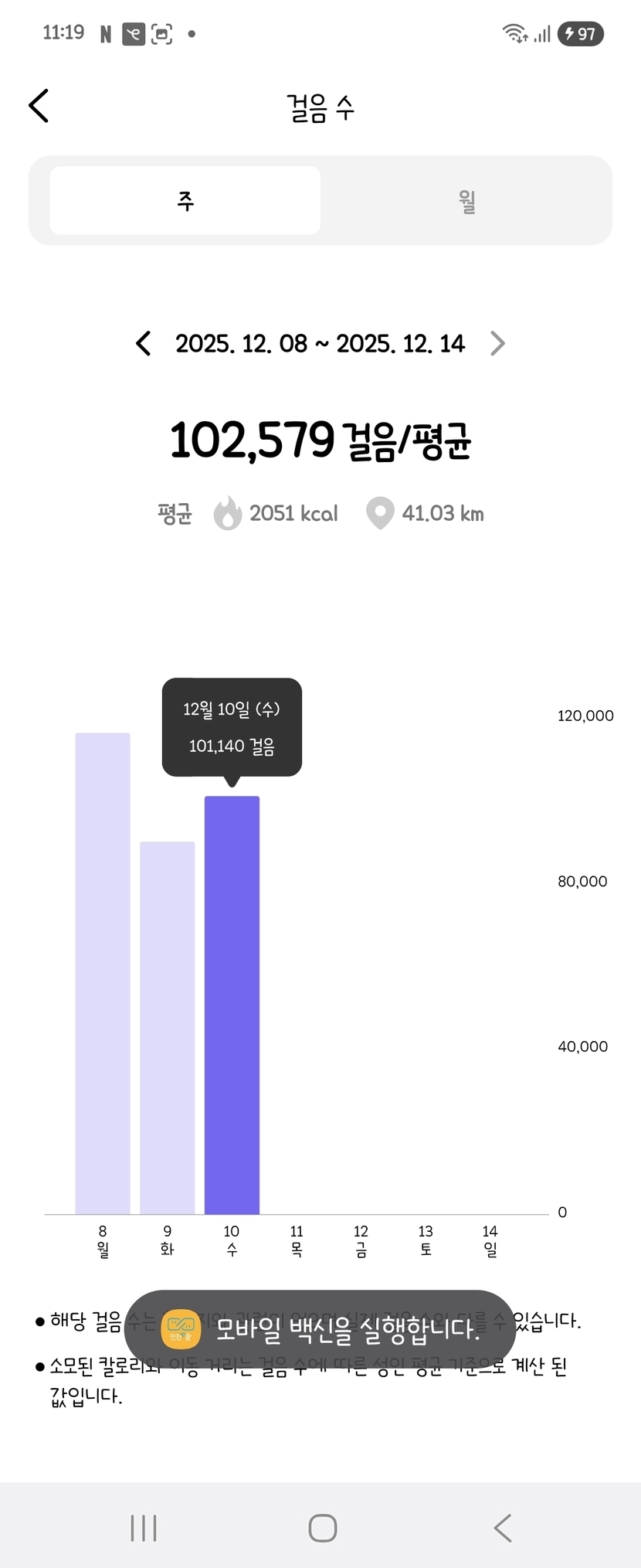Tap the highlighted bar for Wednesday the 10th
Viewport: 641px width, 1568px height.
pos(232,1005)
